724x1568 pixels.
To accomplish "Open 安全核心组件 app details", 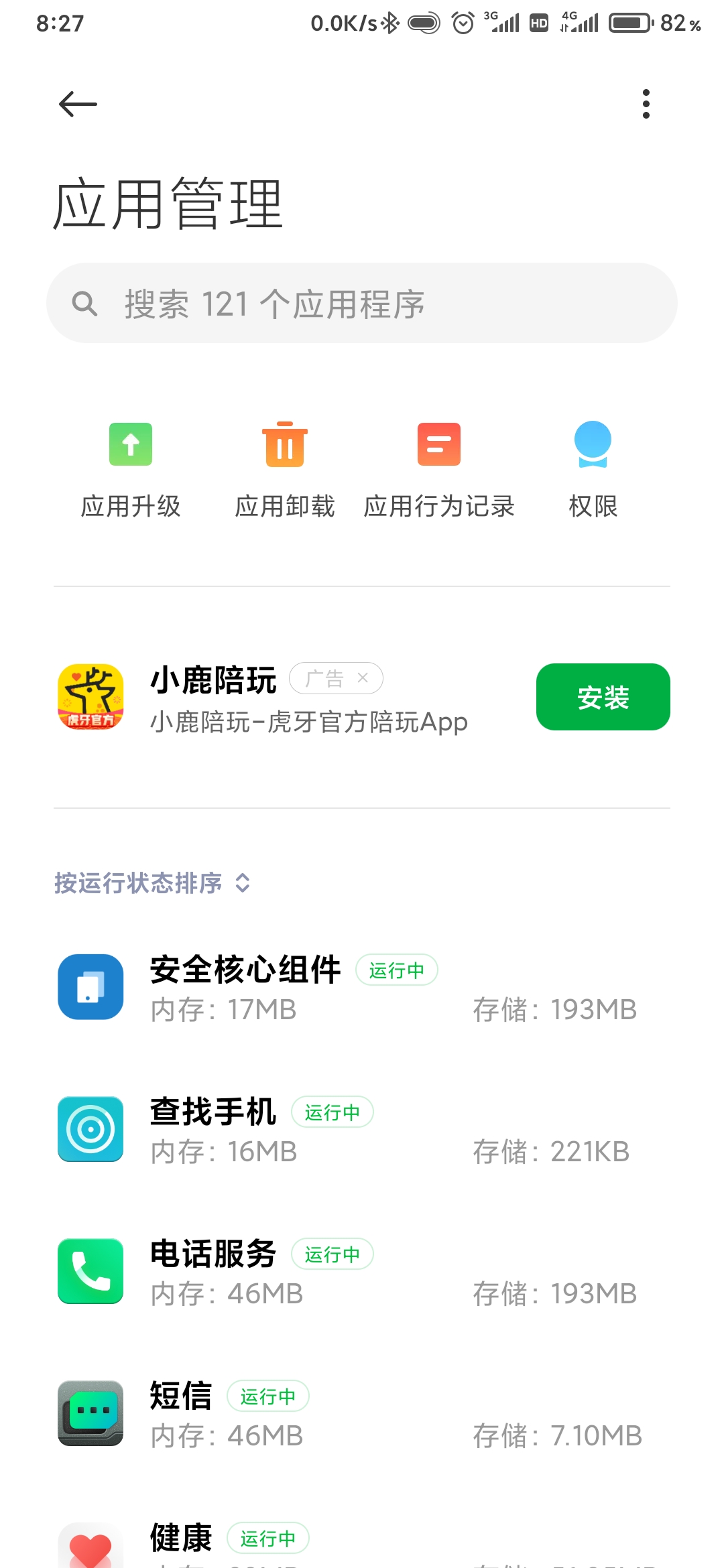I will coord(362,988).
